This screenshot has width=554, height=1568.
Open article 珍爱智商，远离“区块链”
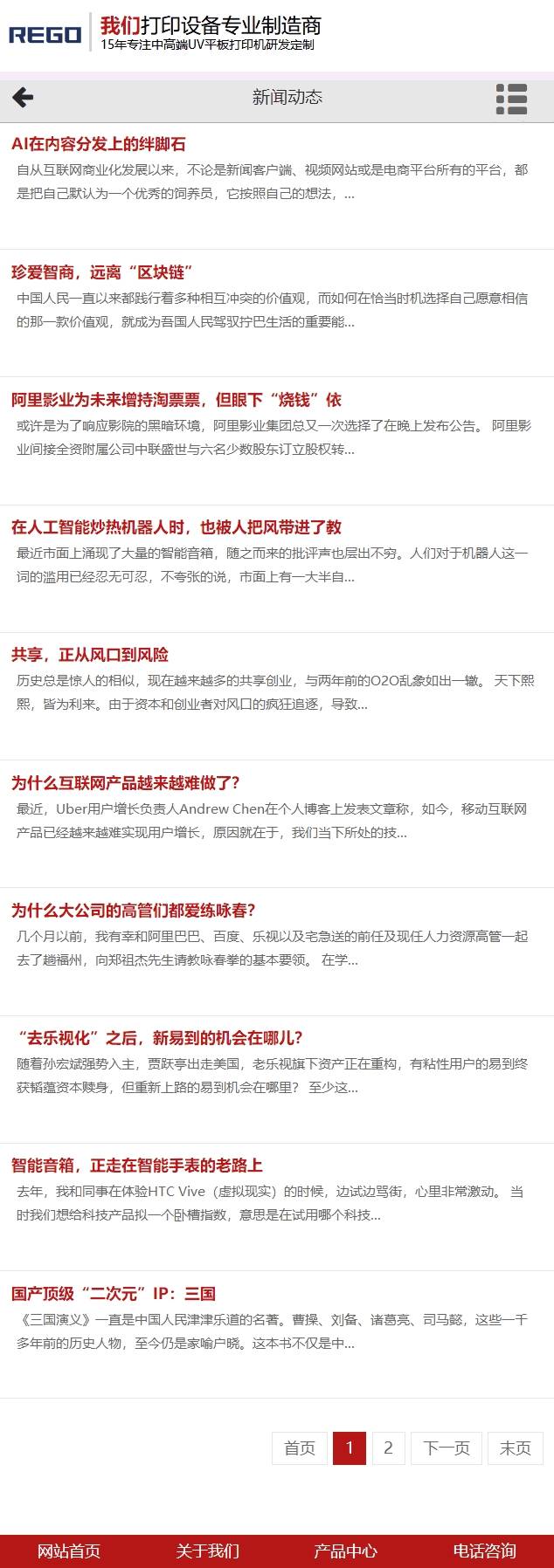click(102, 272)
